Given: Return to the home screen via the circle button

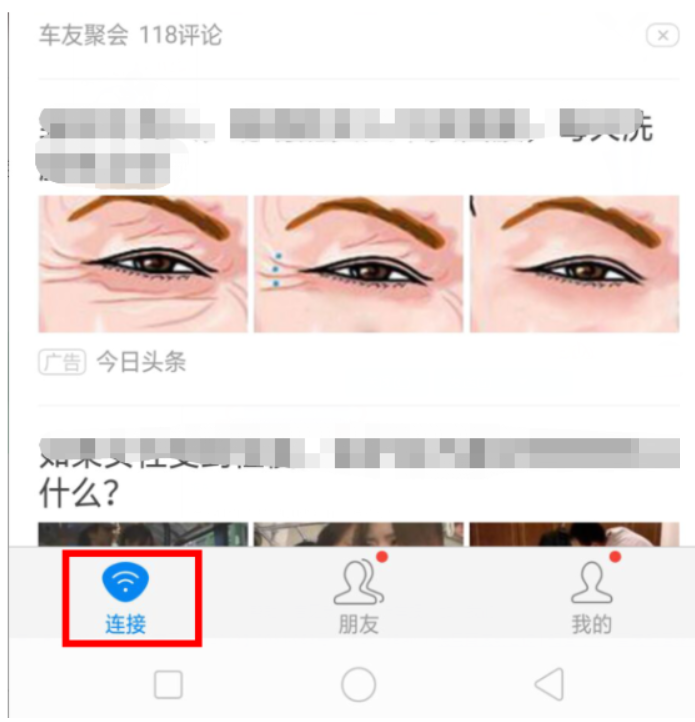Looking at the screenshot, I should (x=358, y=684).
